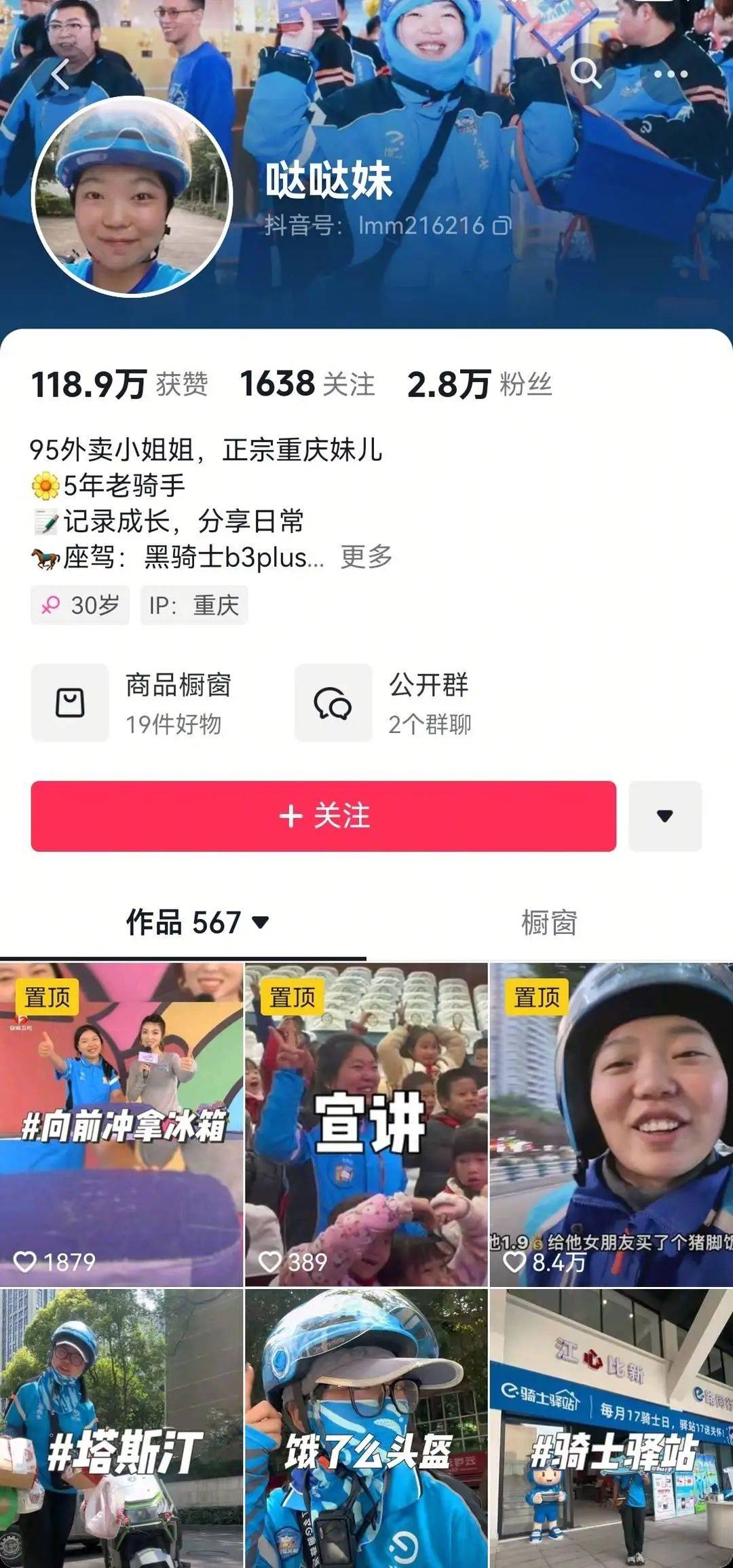Screen dimensions: 733x1568
Task: Copy the Douyin ID lmm216216
Action: point(501,225)
